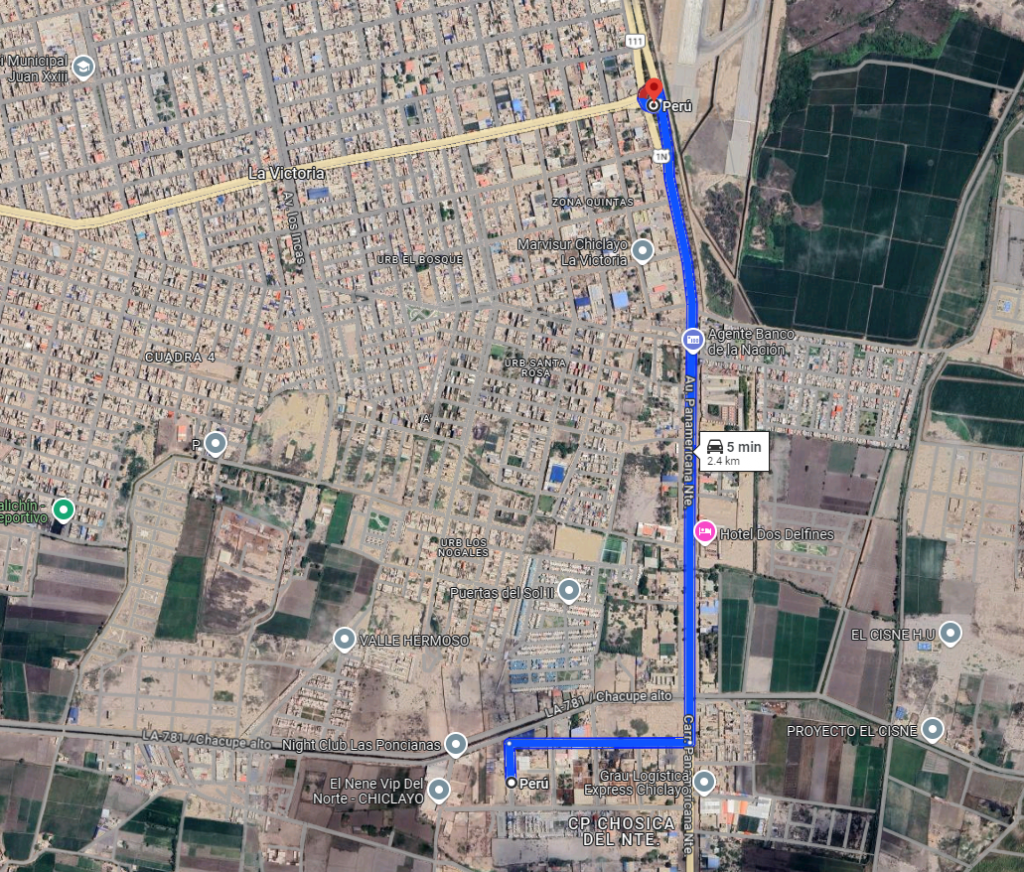Open the Hotel Dos Delfines place marker
The width and height of the screenshot is (1024, 872).
[705, 530]
